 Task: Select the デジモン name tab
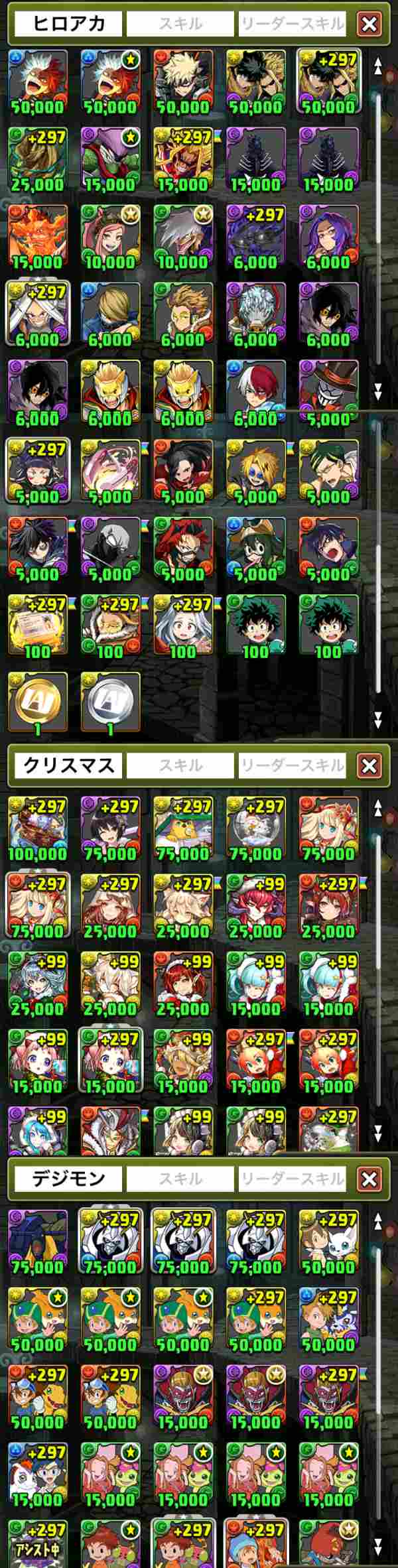[x=68, y=1178]
